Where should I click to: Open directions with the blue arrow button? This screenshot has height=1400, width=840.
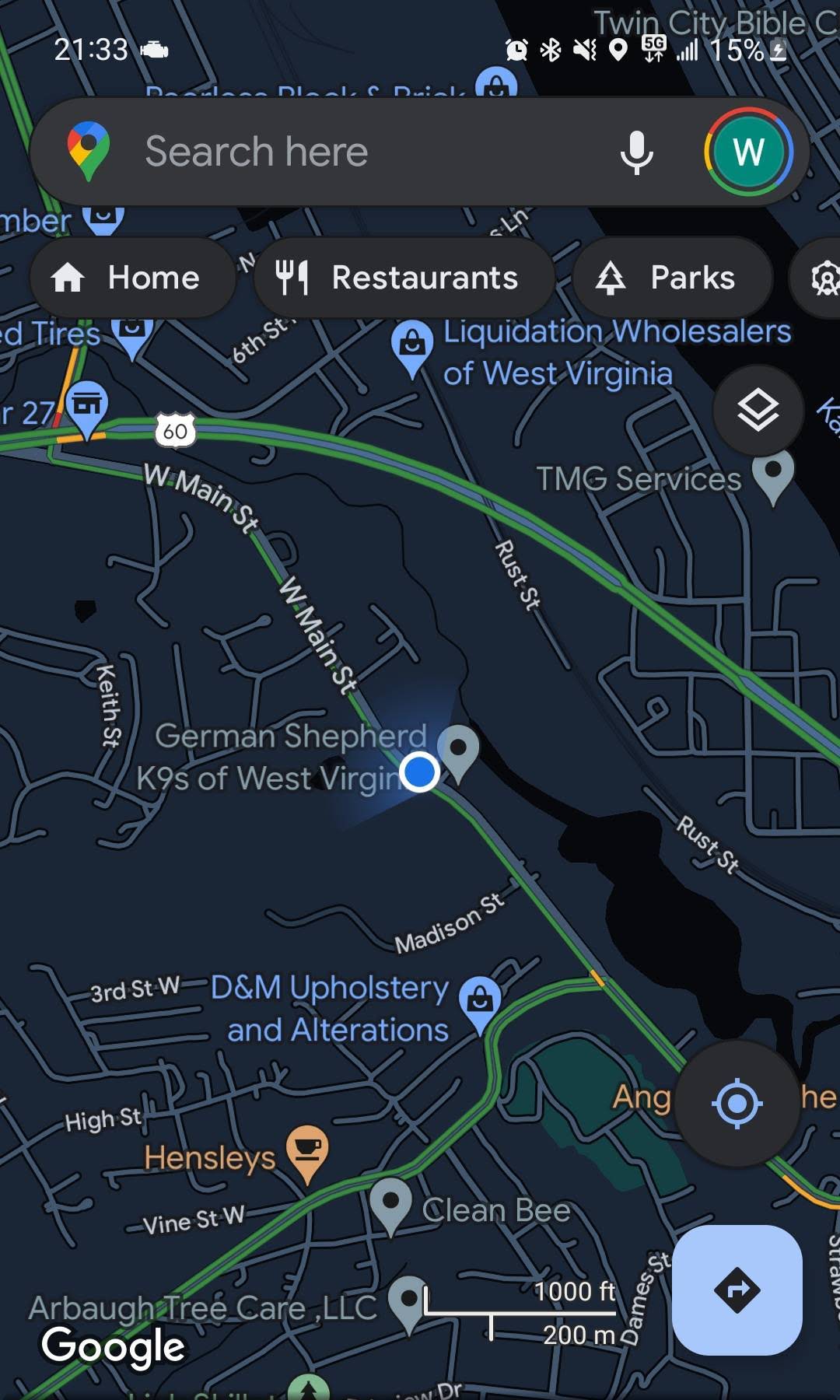pyautogui.click(x=737, y=1290)
